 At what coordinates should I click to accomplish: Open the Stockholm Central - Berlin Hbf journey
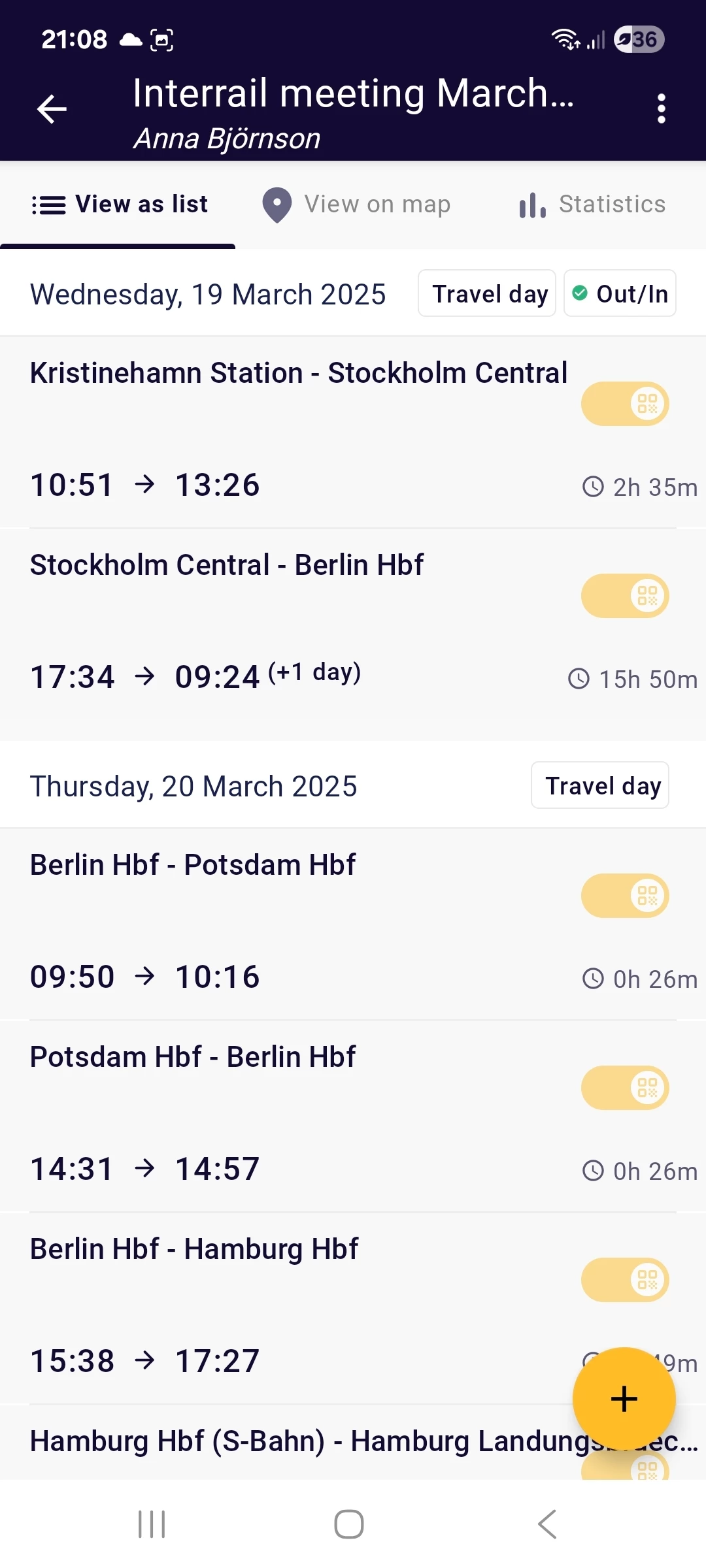(x=227, y=565)
